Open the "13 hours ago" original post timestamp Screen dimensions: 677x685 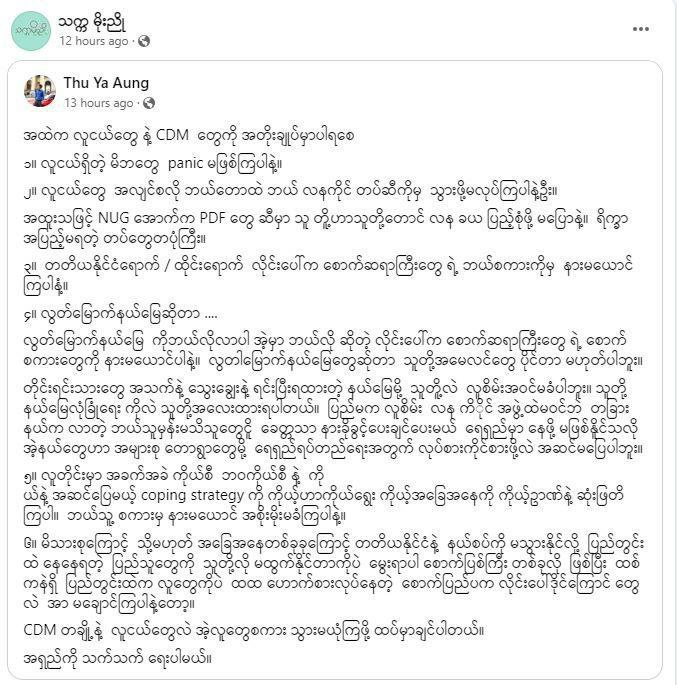98,103
